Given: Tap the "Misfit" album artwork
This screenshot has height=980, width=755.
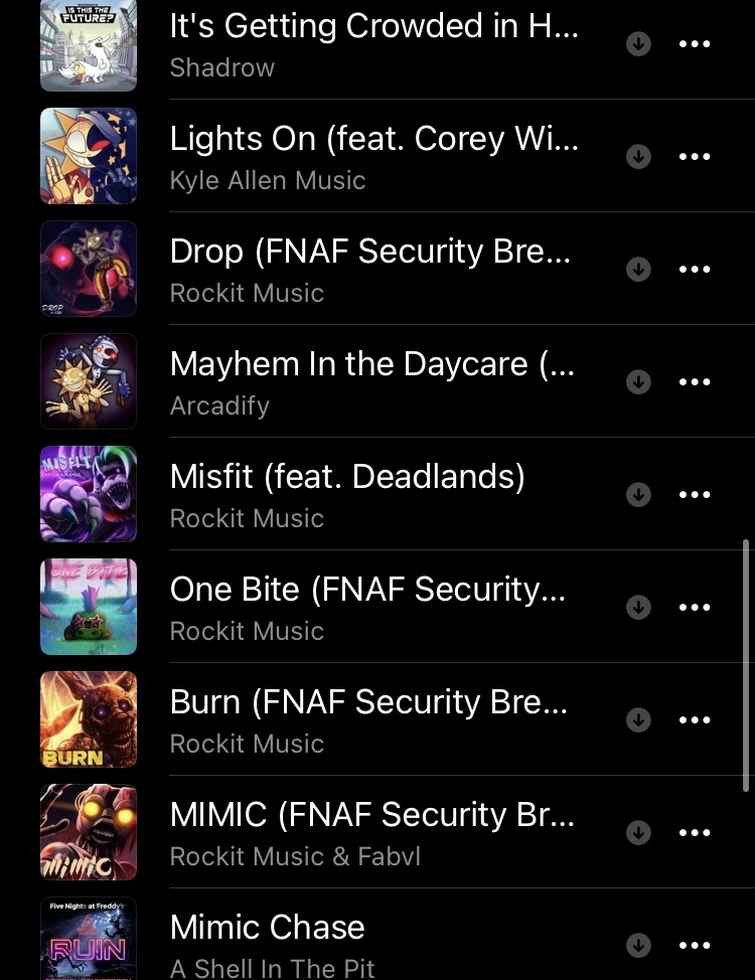Looking at the screenshot, I should [x=88, y=493].
